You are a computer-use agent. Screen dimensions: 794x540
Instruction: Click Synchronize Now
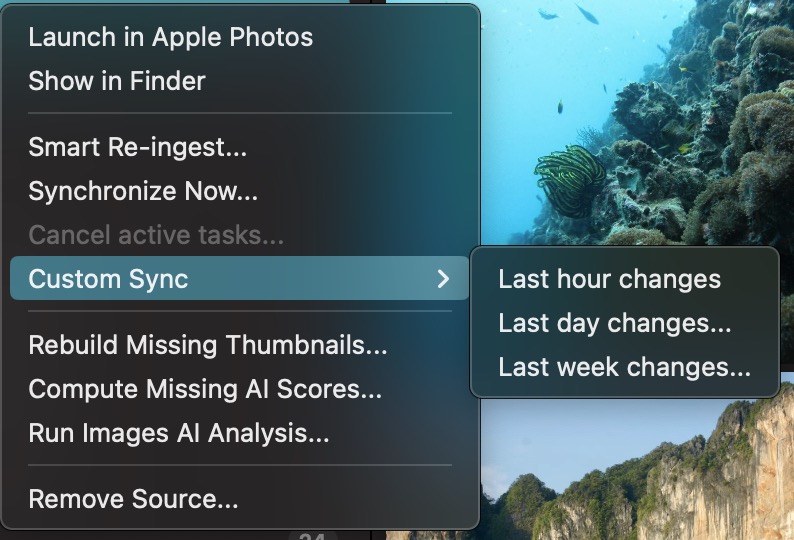[x=143, y=190]
